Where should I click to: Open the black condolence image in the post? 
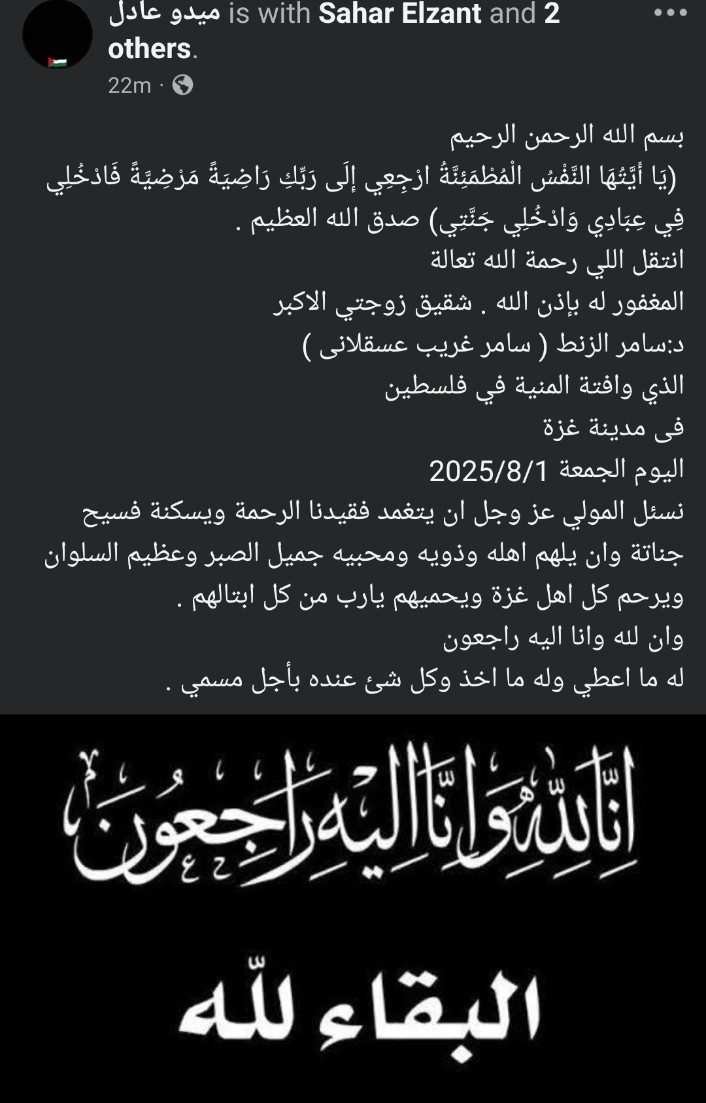[x=353, y=908]
